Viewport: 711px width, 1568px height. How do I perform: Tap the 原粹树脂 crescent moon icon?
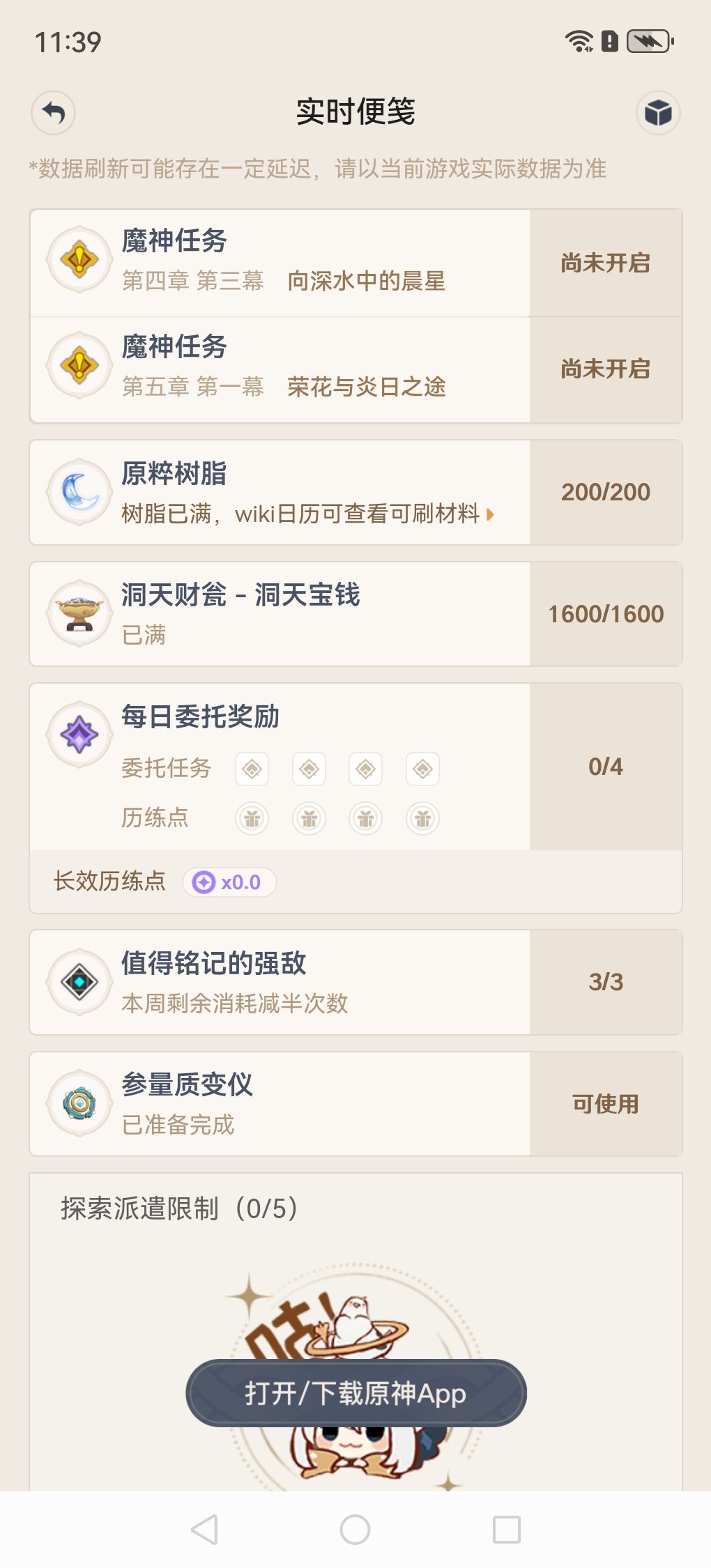79,491
